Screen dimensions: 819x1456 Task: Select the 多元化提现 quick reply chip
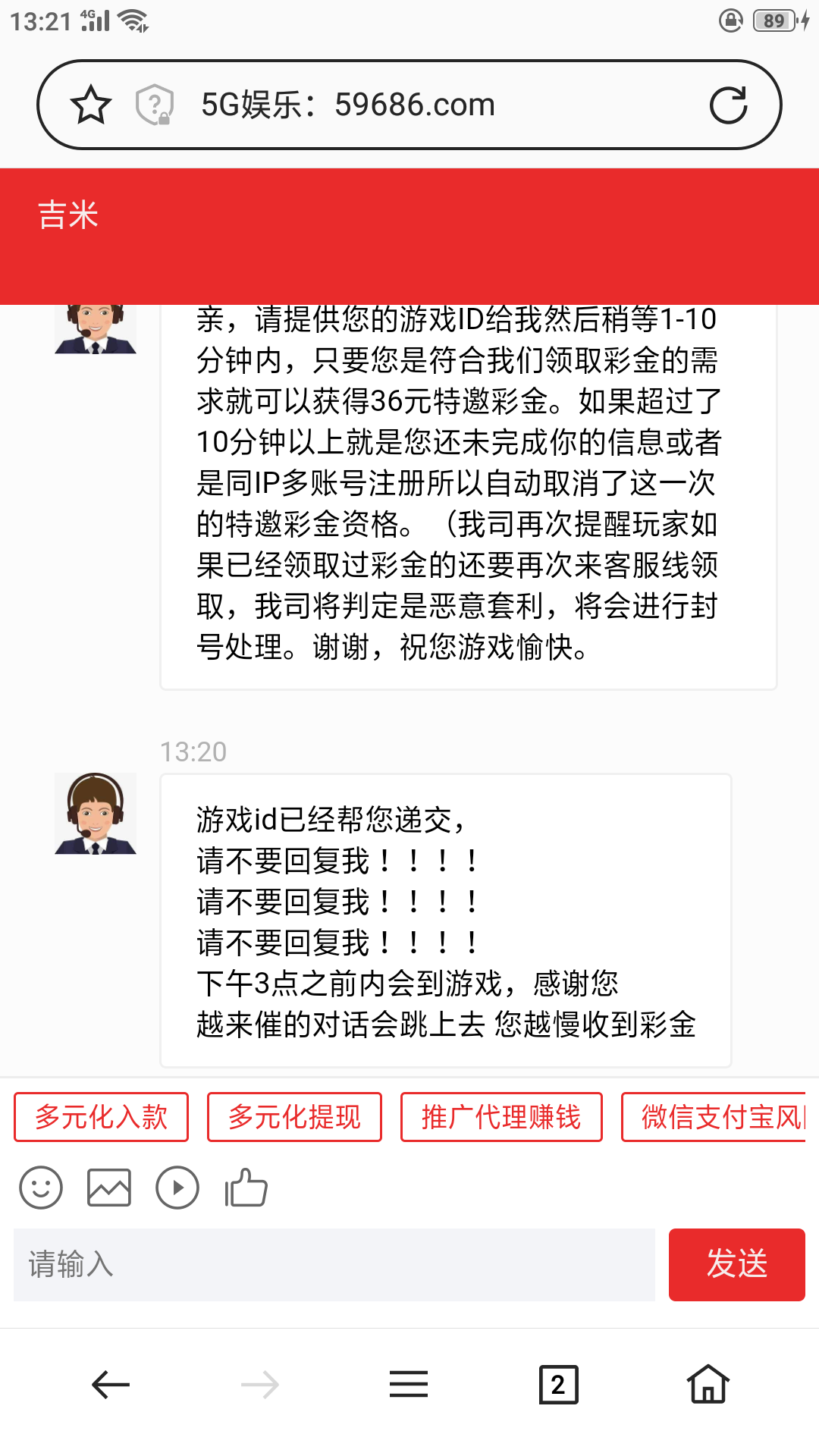click(x=294, y=1117)
